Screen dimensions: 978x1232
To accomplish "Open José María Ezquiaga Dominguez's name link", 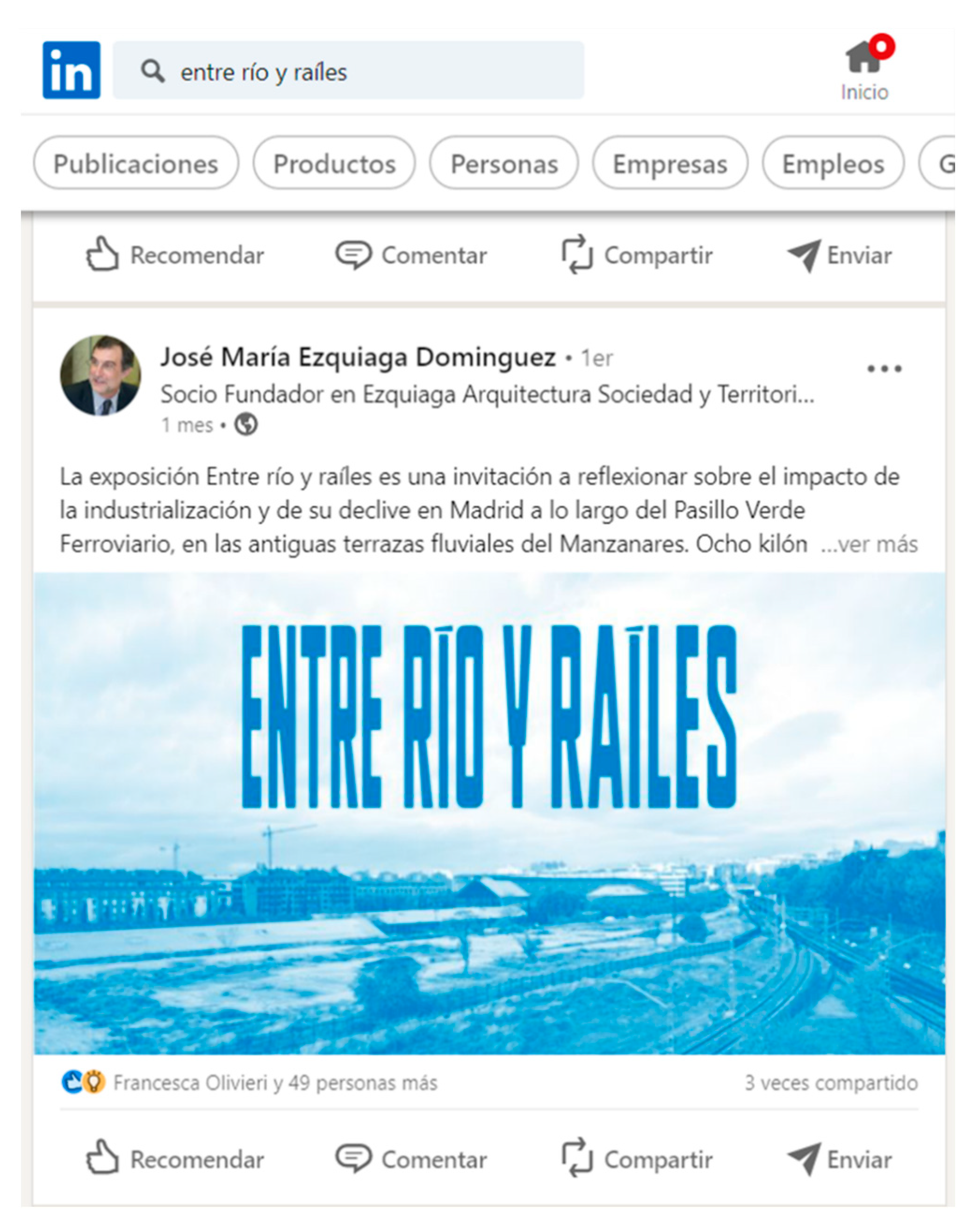I will point(358,357).
